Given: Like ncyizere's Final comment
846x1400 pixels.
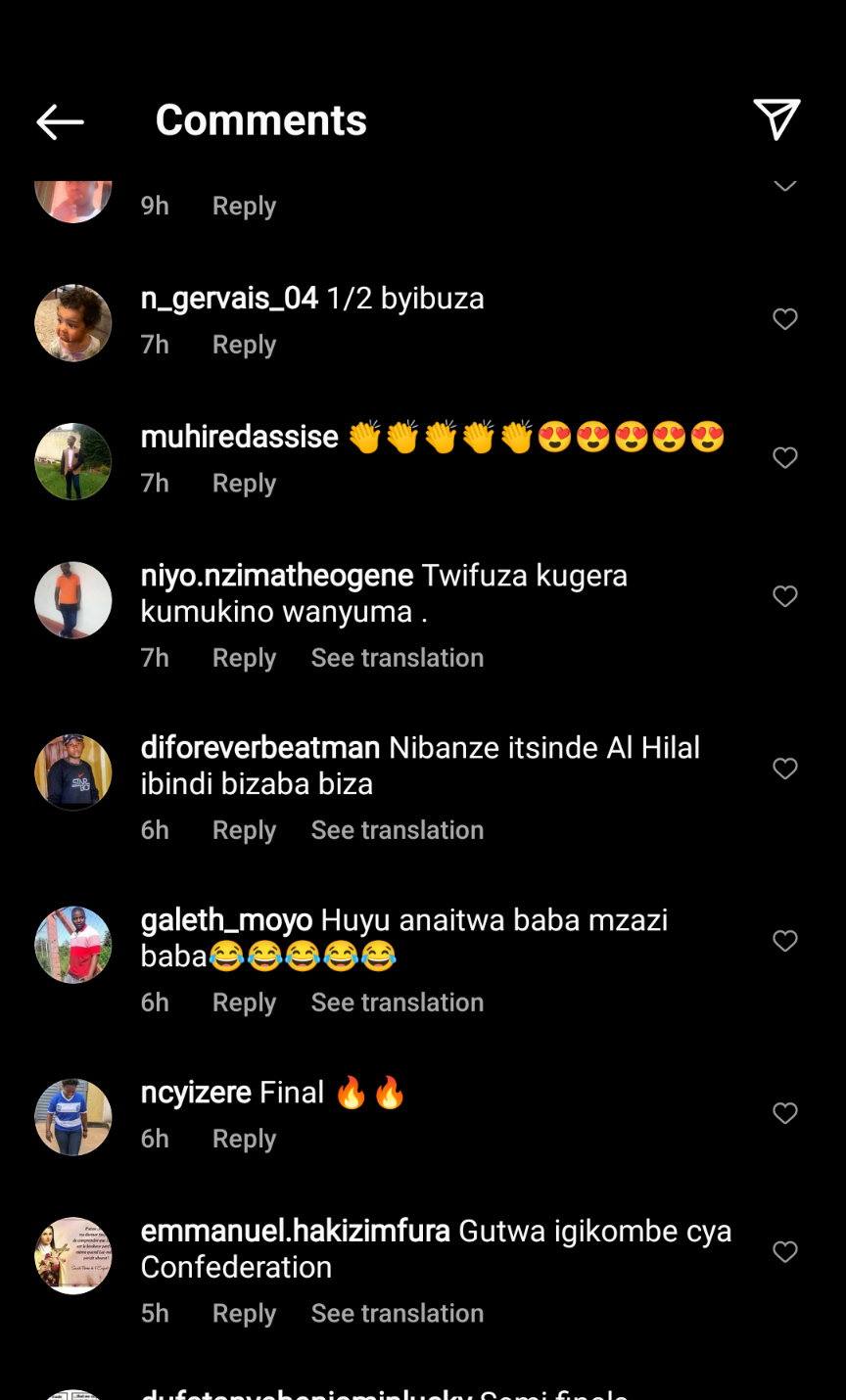Looking at the screenshot, I should (x=785, y=1113).
